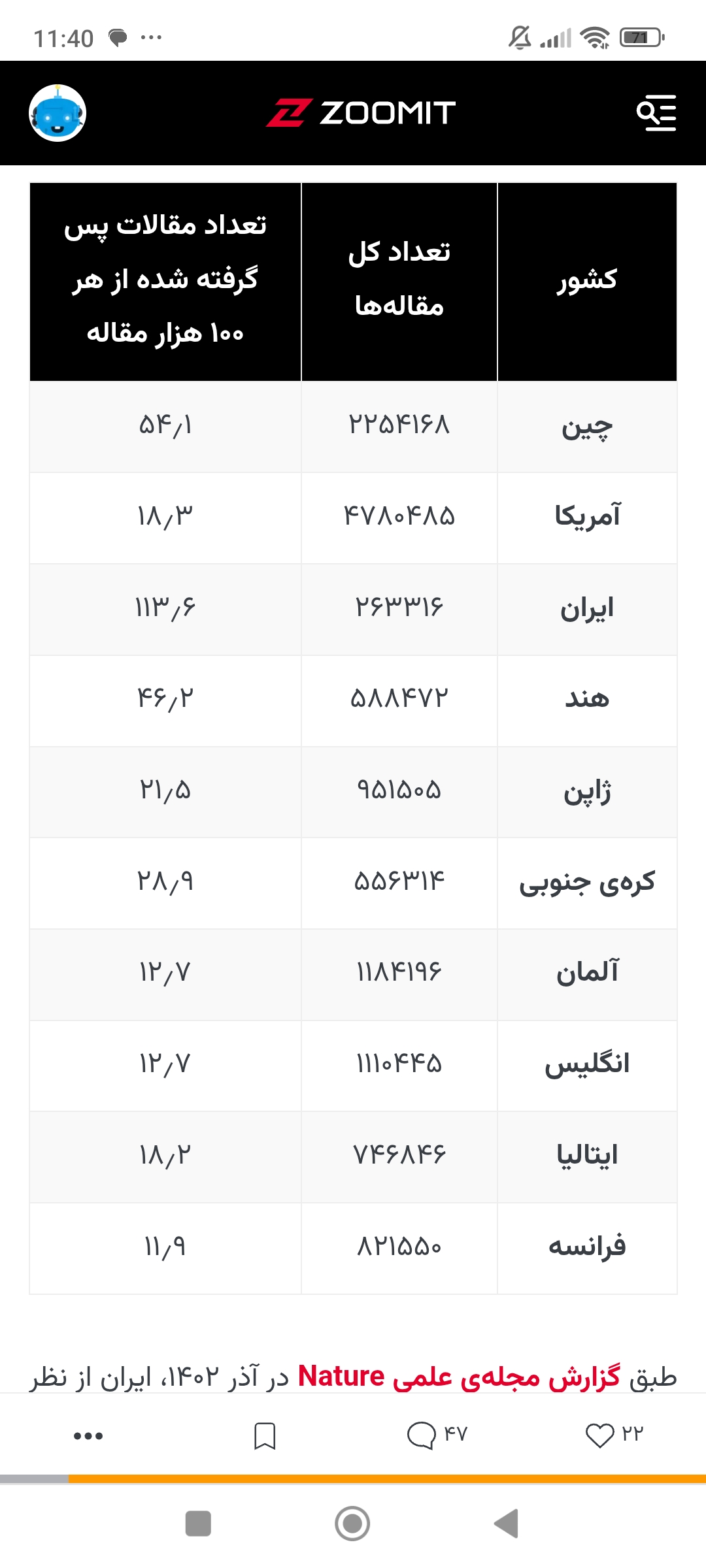Screen dimensions: 706x1568
Task: Go to the Zoomit homepage logo
Action: click(x=361, y=113)
